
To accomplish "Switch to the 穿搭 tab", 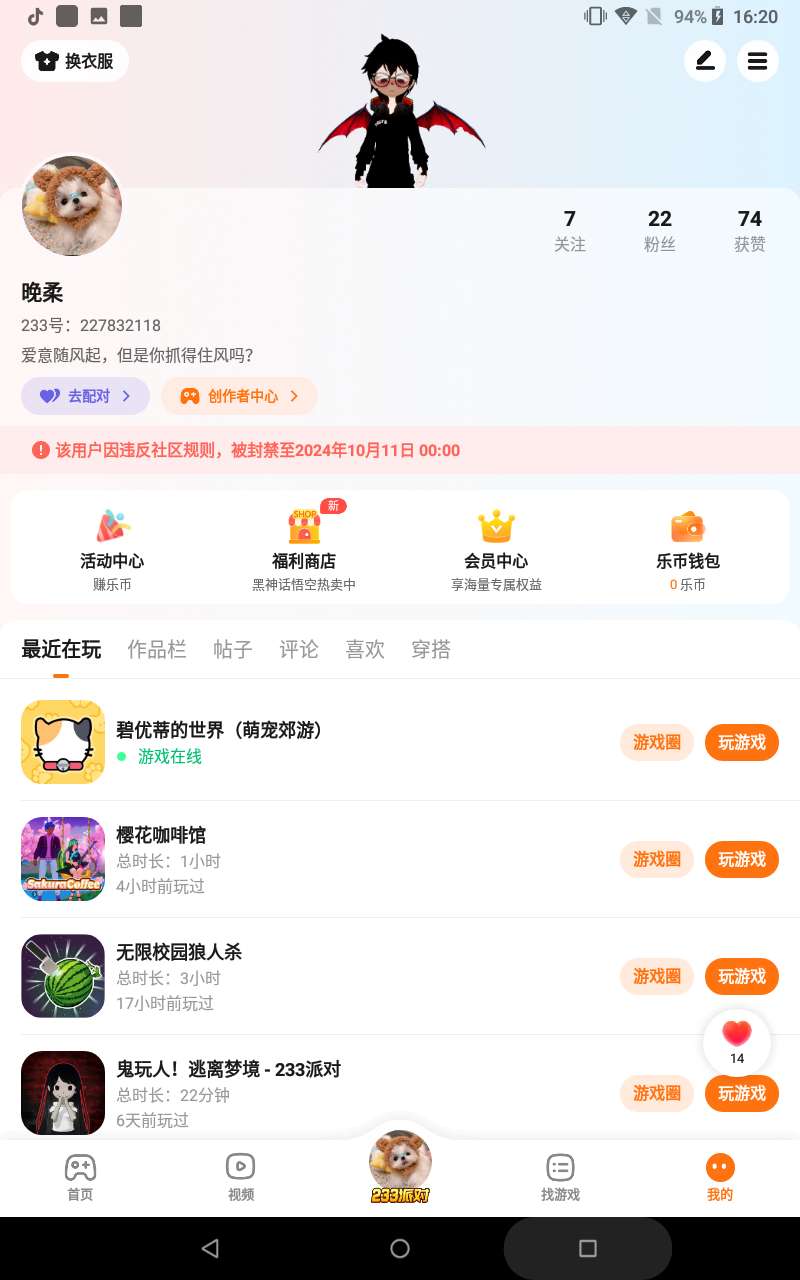I will point(431,650).
